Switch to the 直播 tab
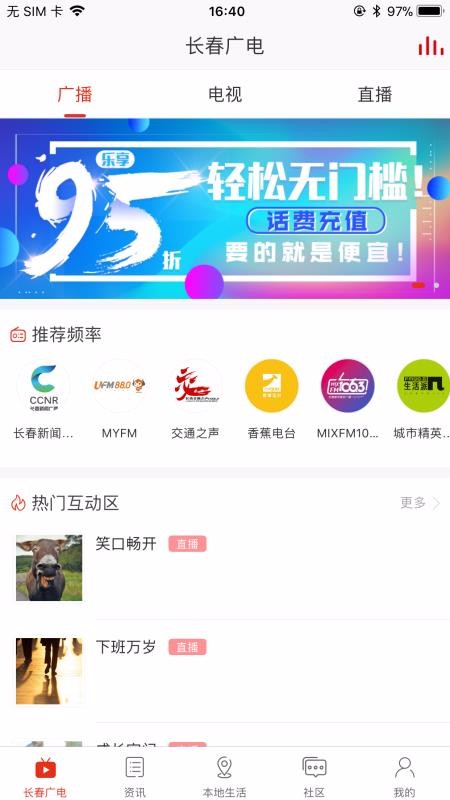 (374, 95)
